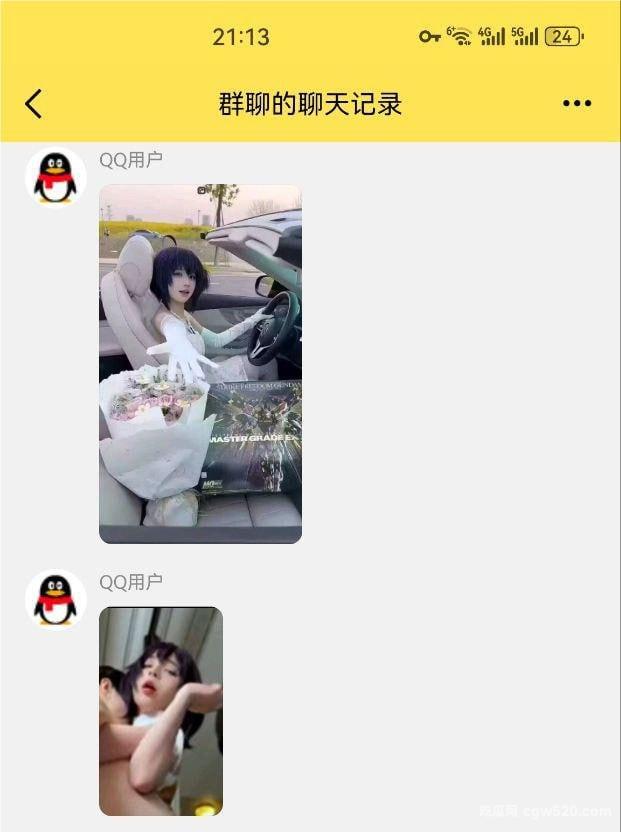The image size is (621, 832).
Task: Go back from the chat record page
Action: [34, 104]
